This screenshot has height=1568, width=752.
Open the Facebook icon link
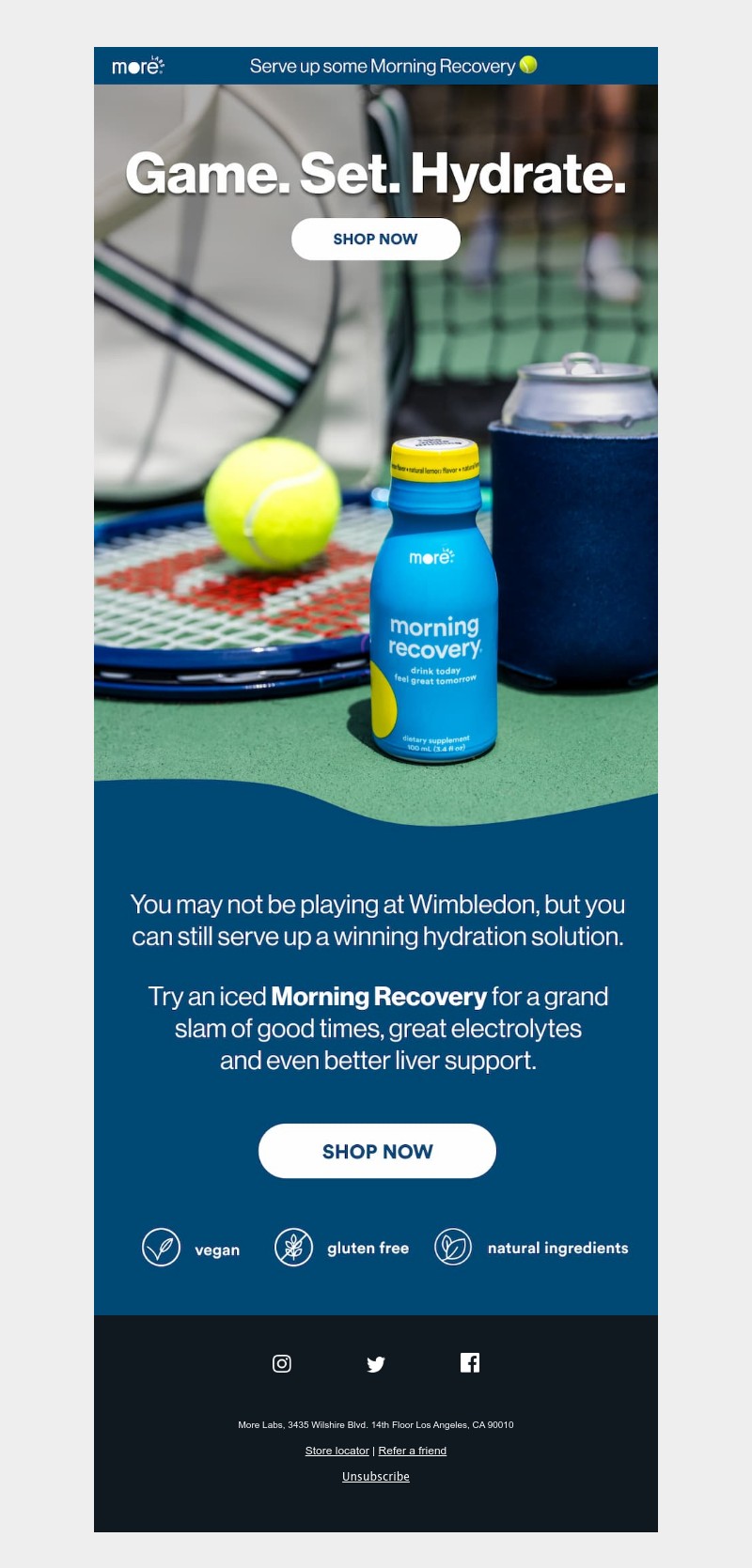point(470,1362)
